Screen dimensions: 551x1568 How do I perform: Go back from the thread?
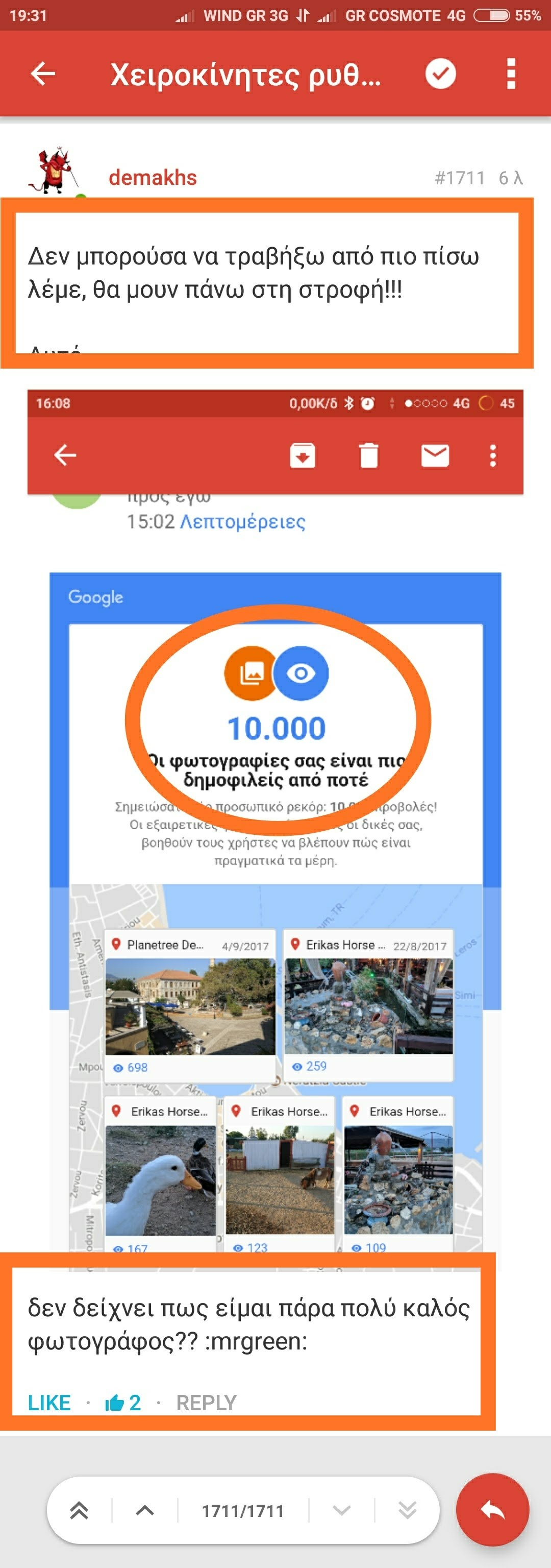pos(42,74)
